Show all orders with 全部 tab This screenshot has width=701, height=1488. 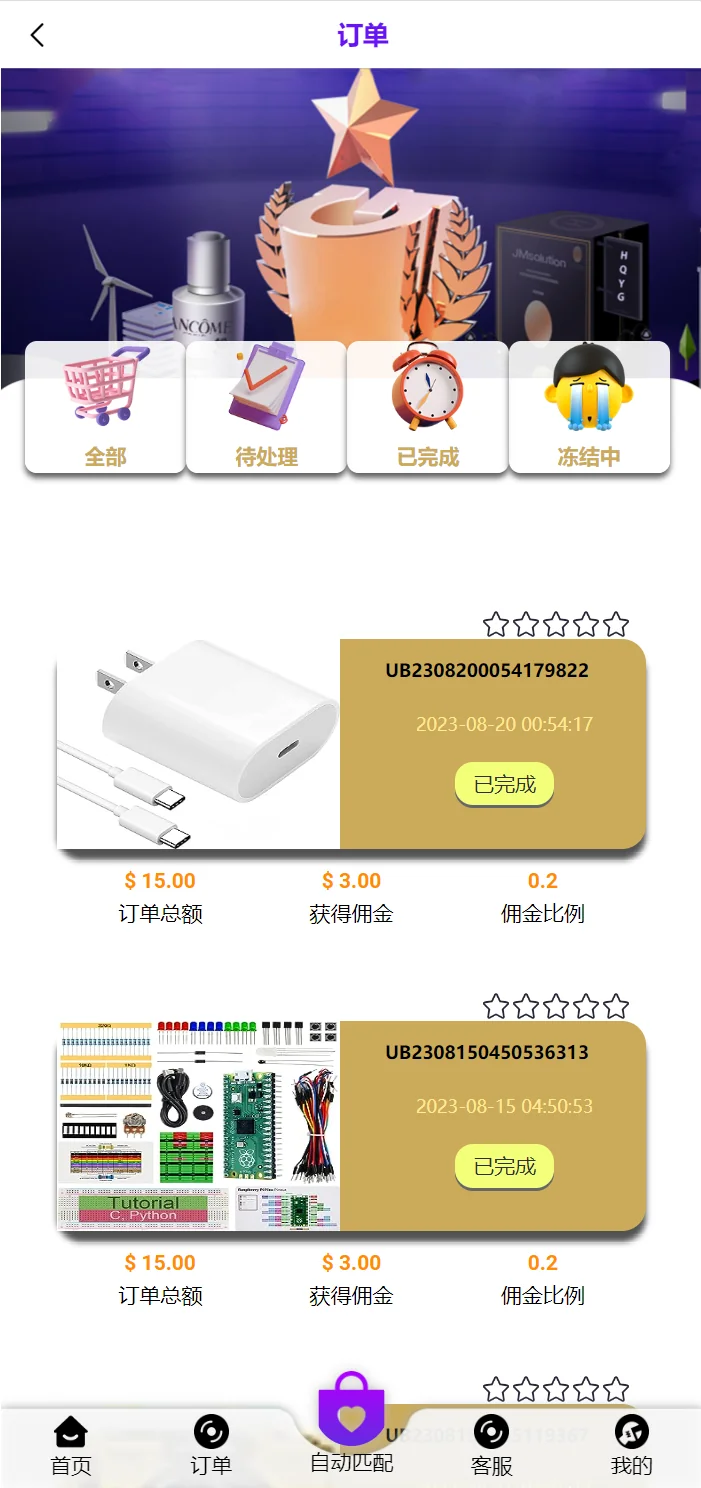(x=105, y=408)
